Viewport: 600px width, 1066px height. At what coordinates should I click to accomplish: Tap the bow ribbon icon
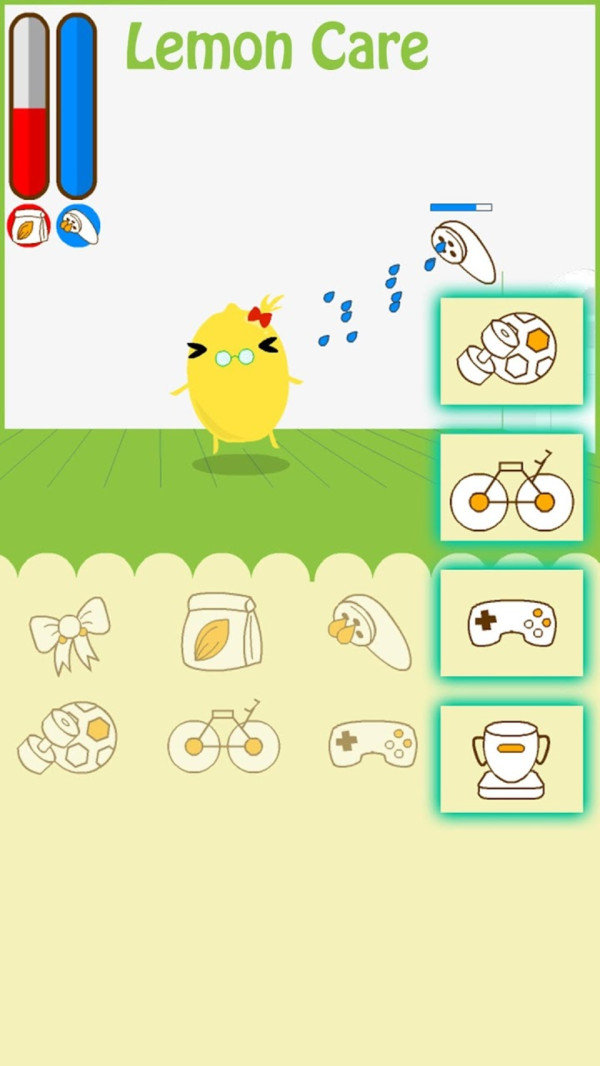coord(68,633)
